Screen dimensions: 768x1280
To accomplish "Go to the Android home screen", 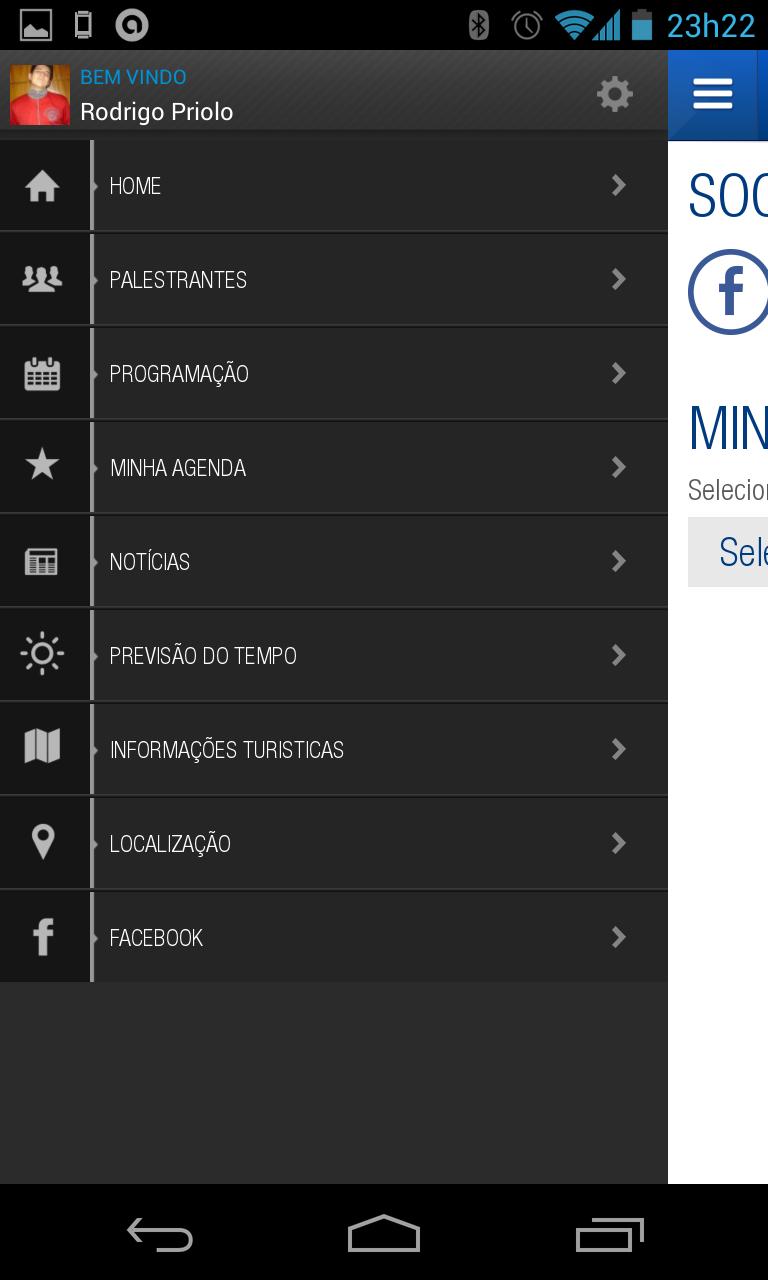I will (384, 1234).
